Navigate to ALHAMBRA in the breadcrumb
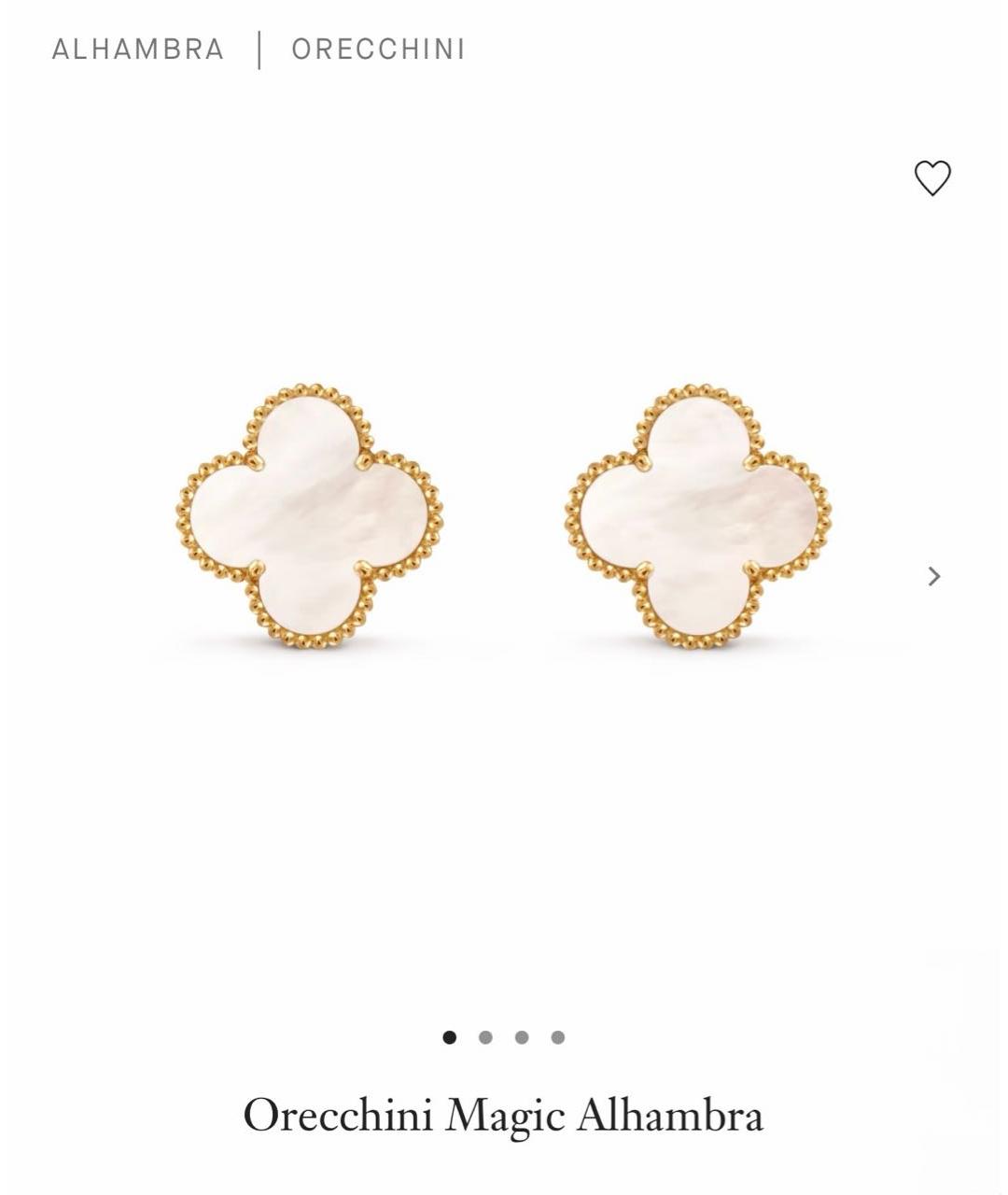Image resolution: width=1008 pixels, height=1195 pixels. pos(138,49)
